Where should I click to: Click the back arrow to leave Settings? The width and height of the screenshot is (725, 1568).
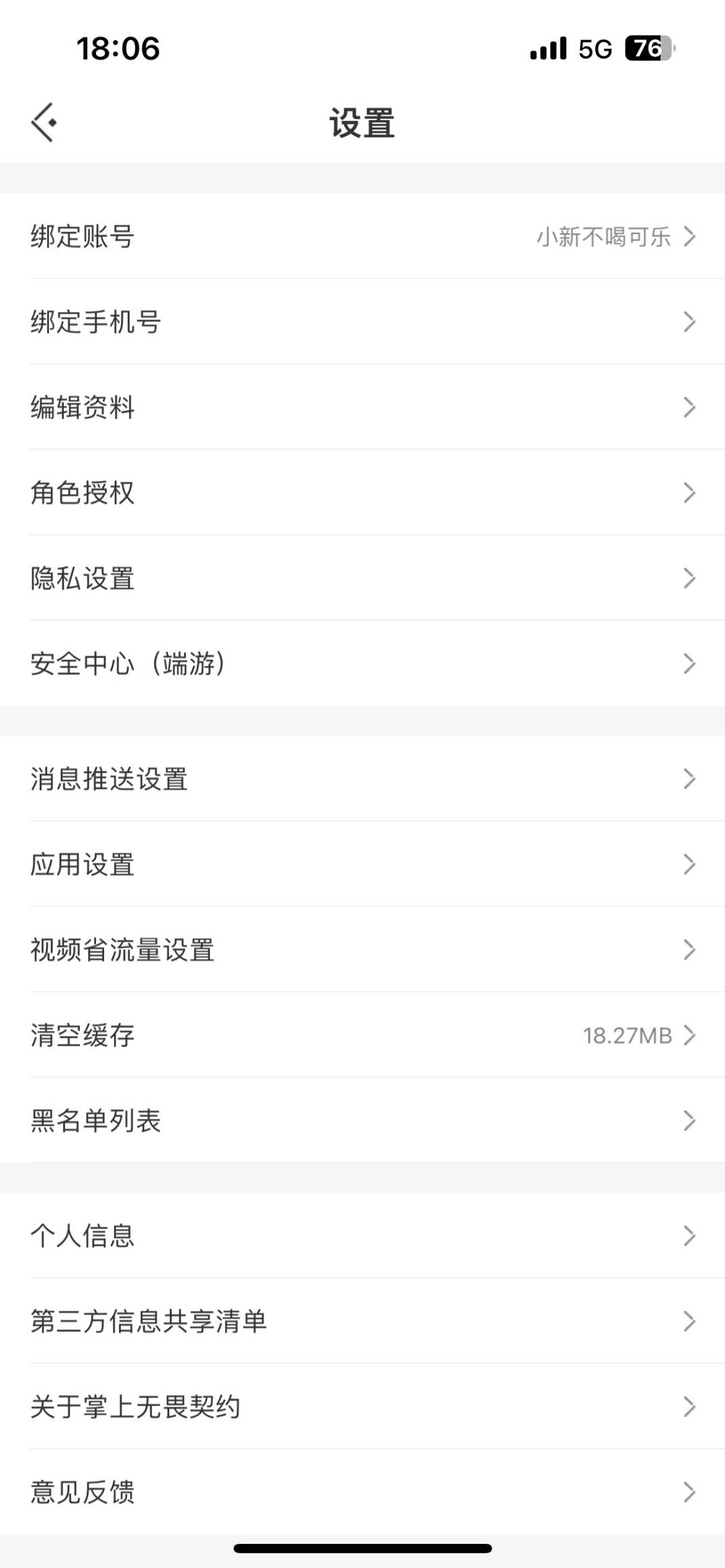coord(44,122)
